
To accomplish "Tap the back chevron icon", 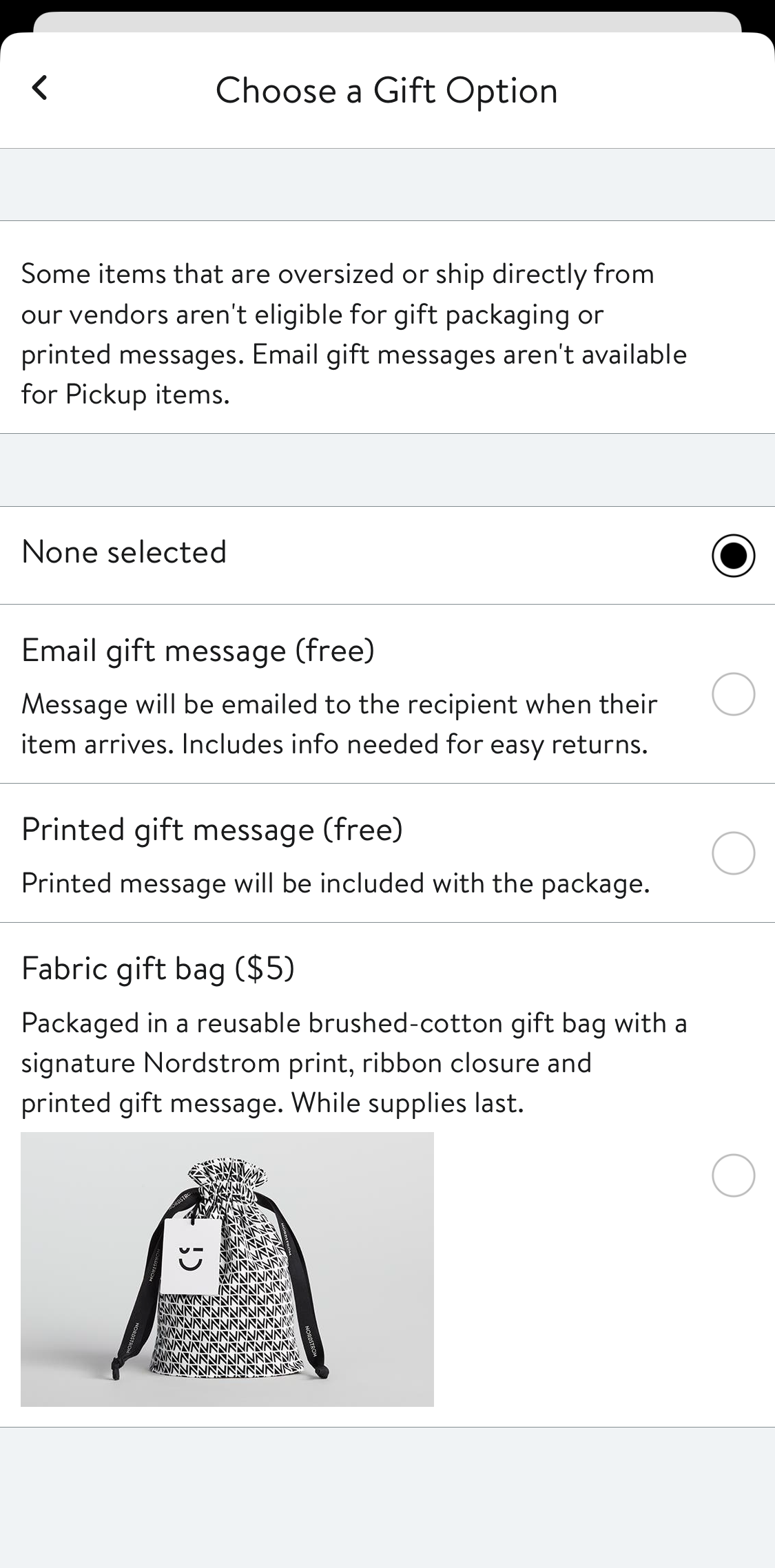I will tap(40, 89).
